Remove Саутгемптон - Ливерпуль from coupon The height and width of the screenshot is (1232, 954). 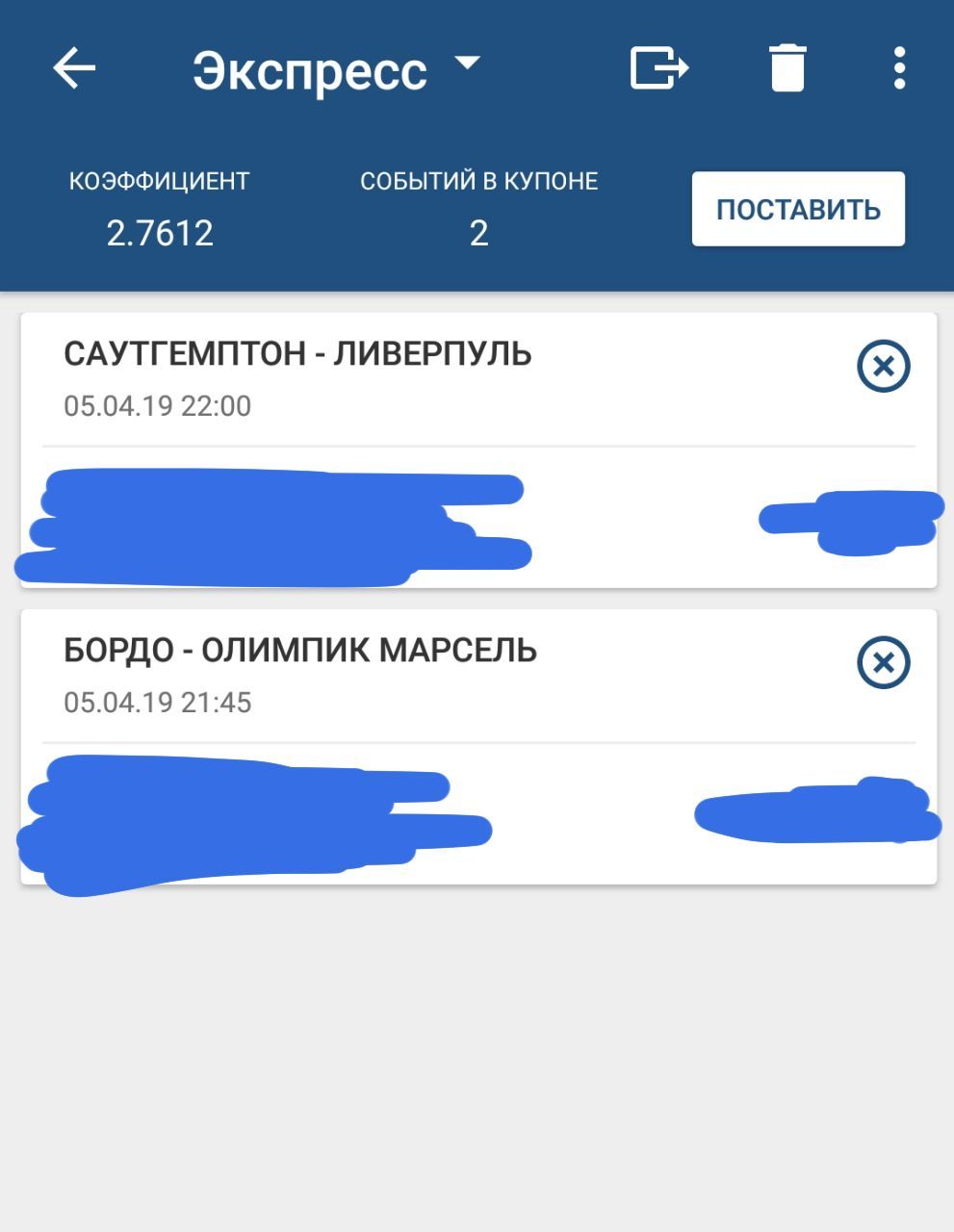(x=883, y=366)
